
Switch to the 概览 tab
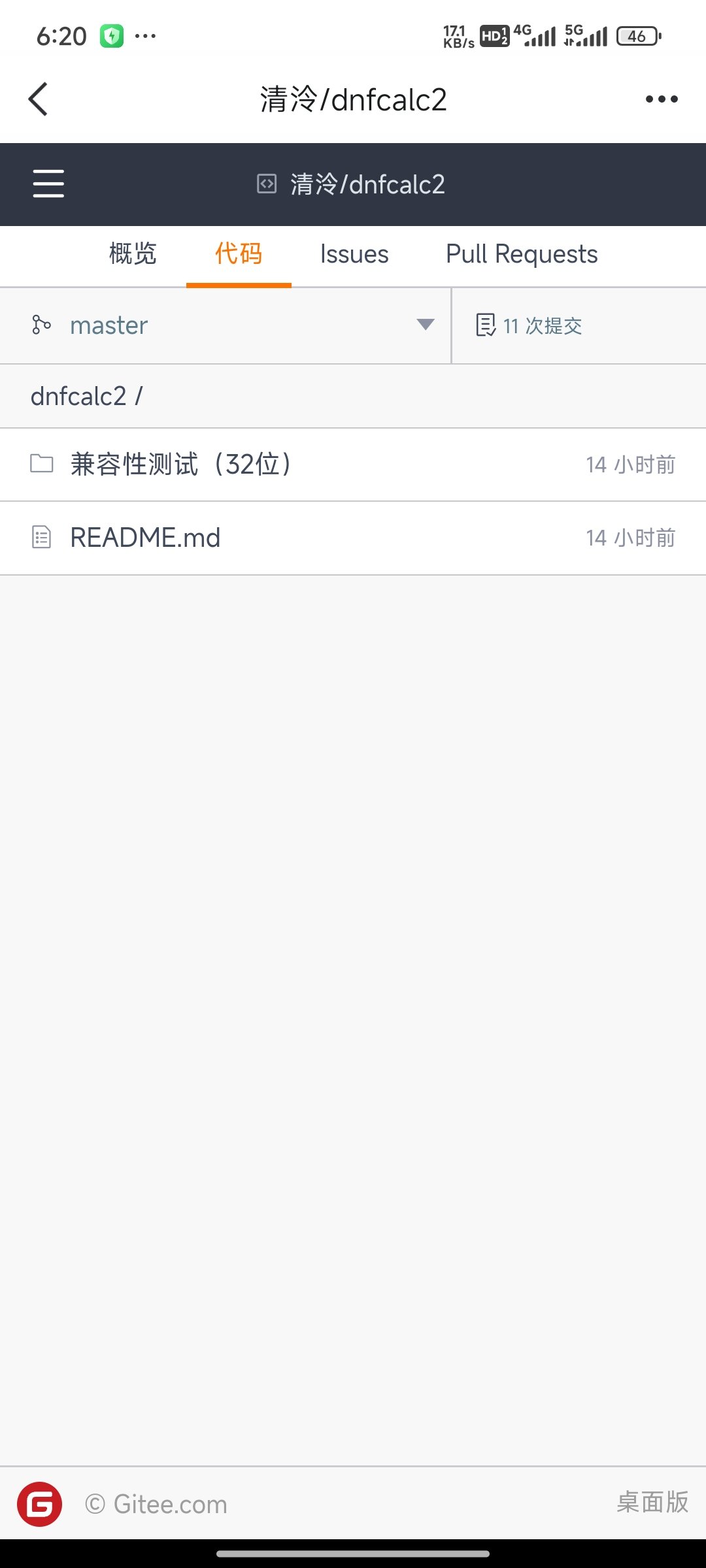pos(133,254)
